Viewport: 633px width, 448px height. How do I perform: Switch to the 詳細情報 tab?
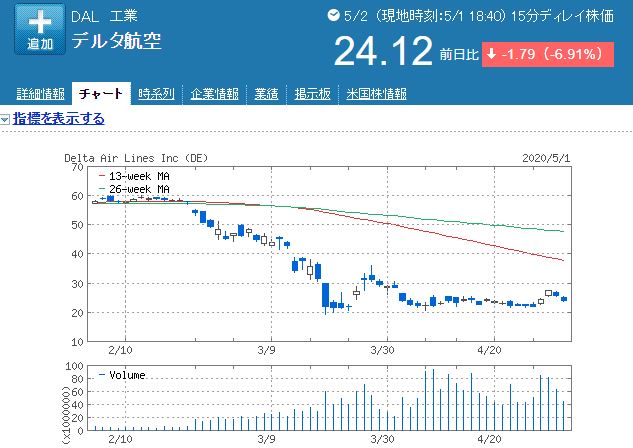pos(41,95)
